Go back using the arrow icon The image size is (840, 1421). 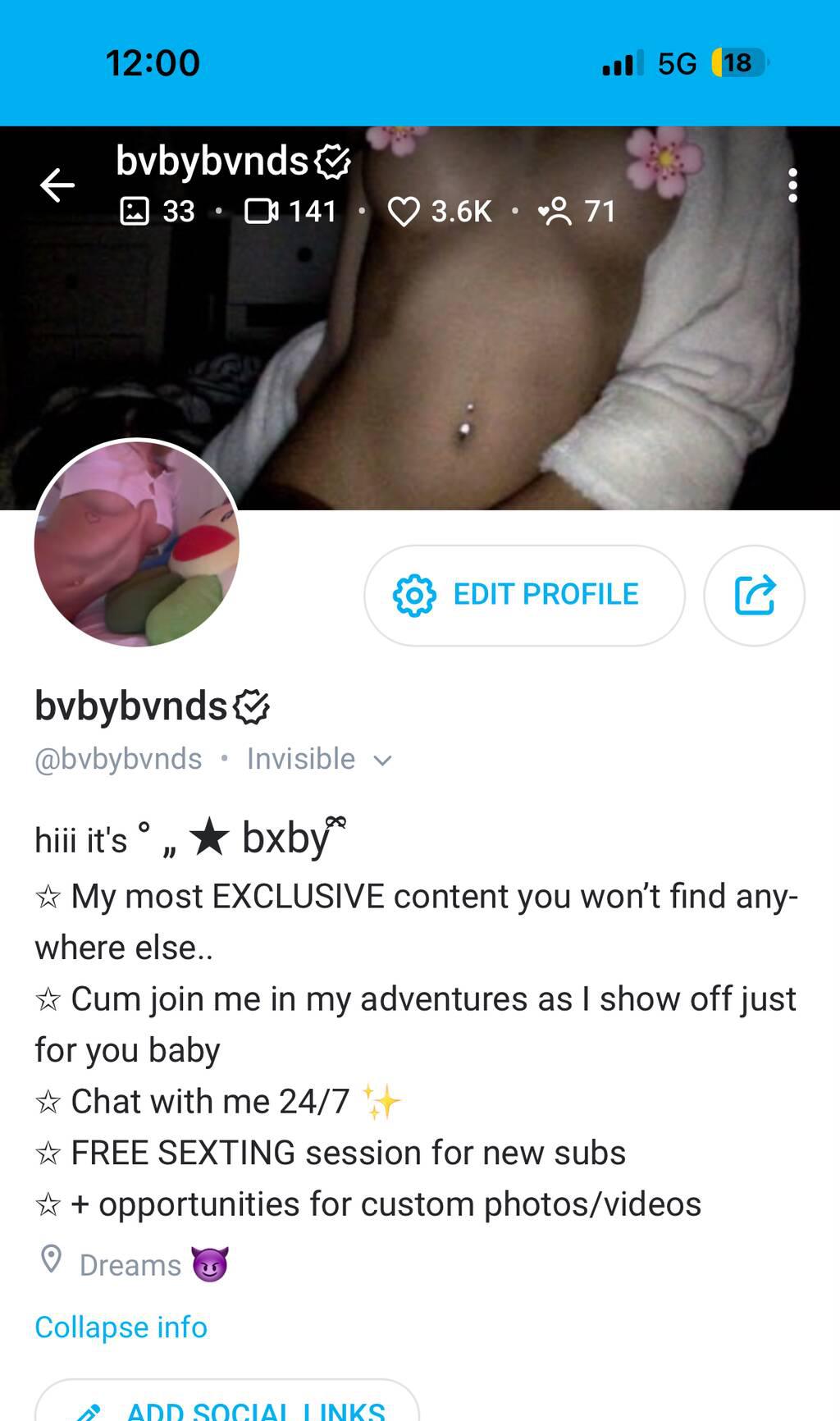57,185
